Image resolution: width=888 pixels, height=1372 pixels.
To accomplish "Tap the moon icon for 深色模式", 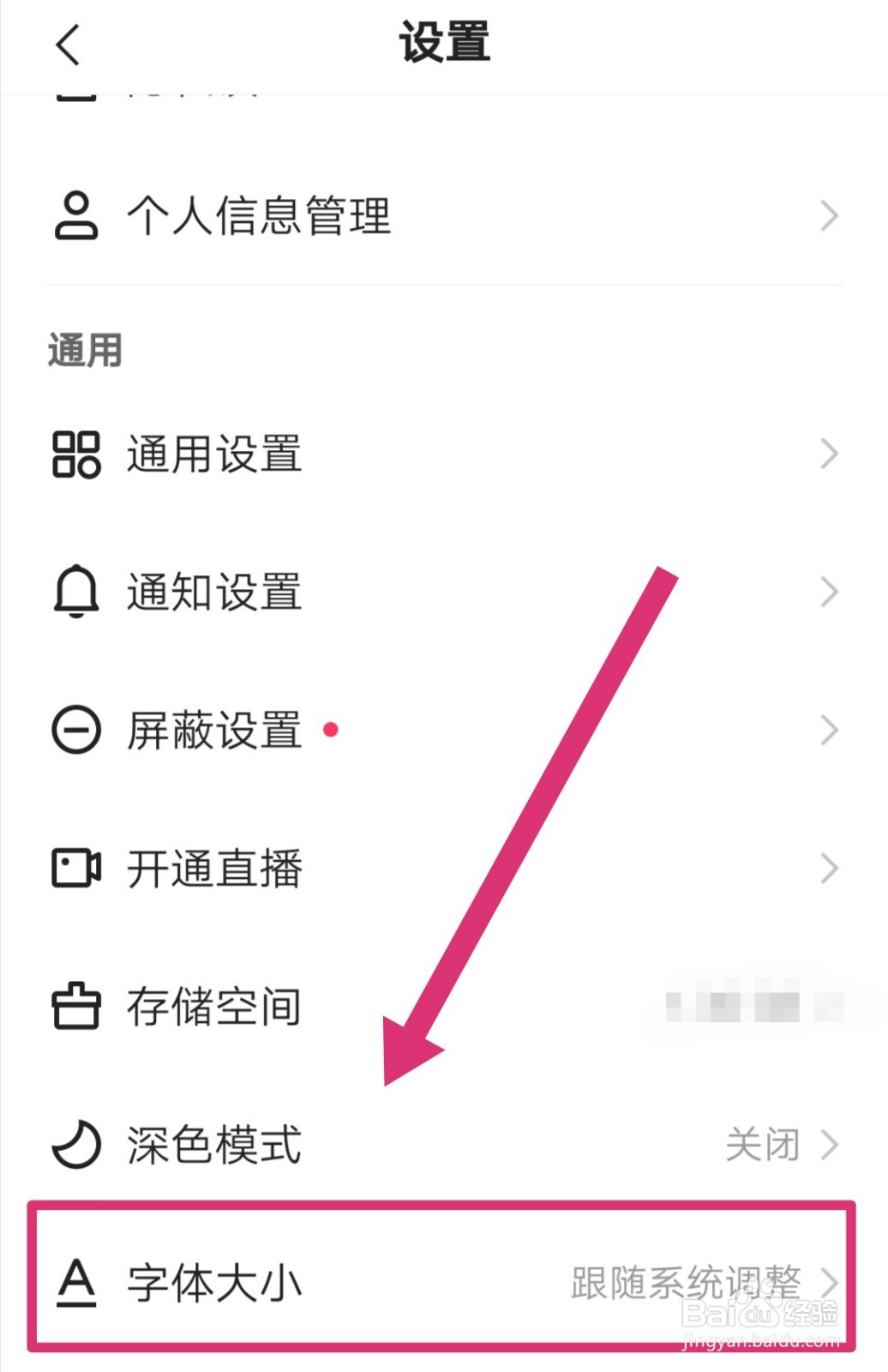I will tap(76, 1144).
